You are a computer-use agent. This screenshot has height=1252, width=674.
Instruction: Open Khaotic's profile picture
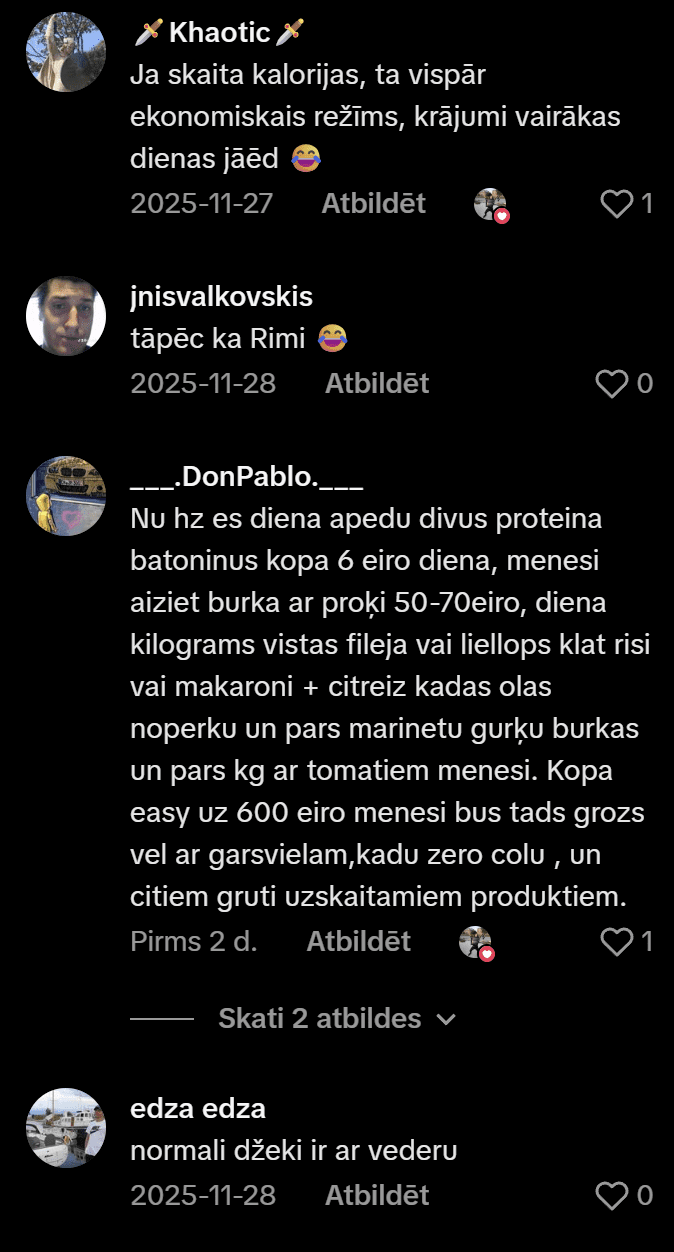[66, 52]
